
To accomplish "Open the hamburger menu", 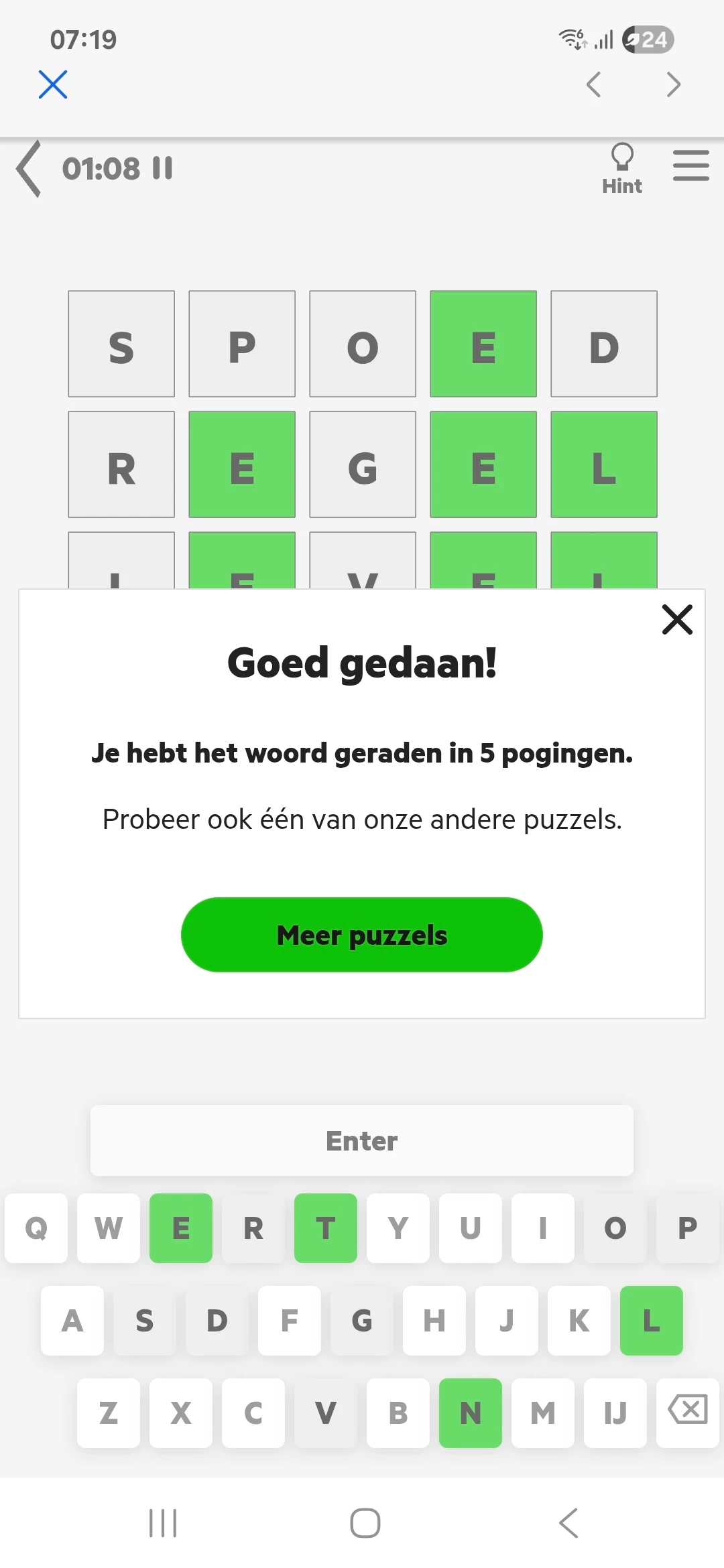I will pyautogui.click(x=690, y=166).
